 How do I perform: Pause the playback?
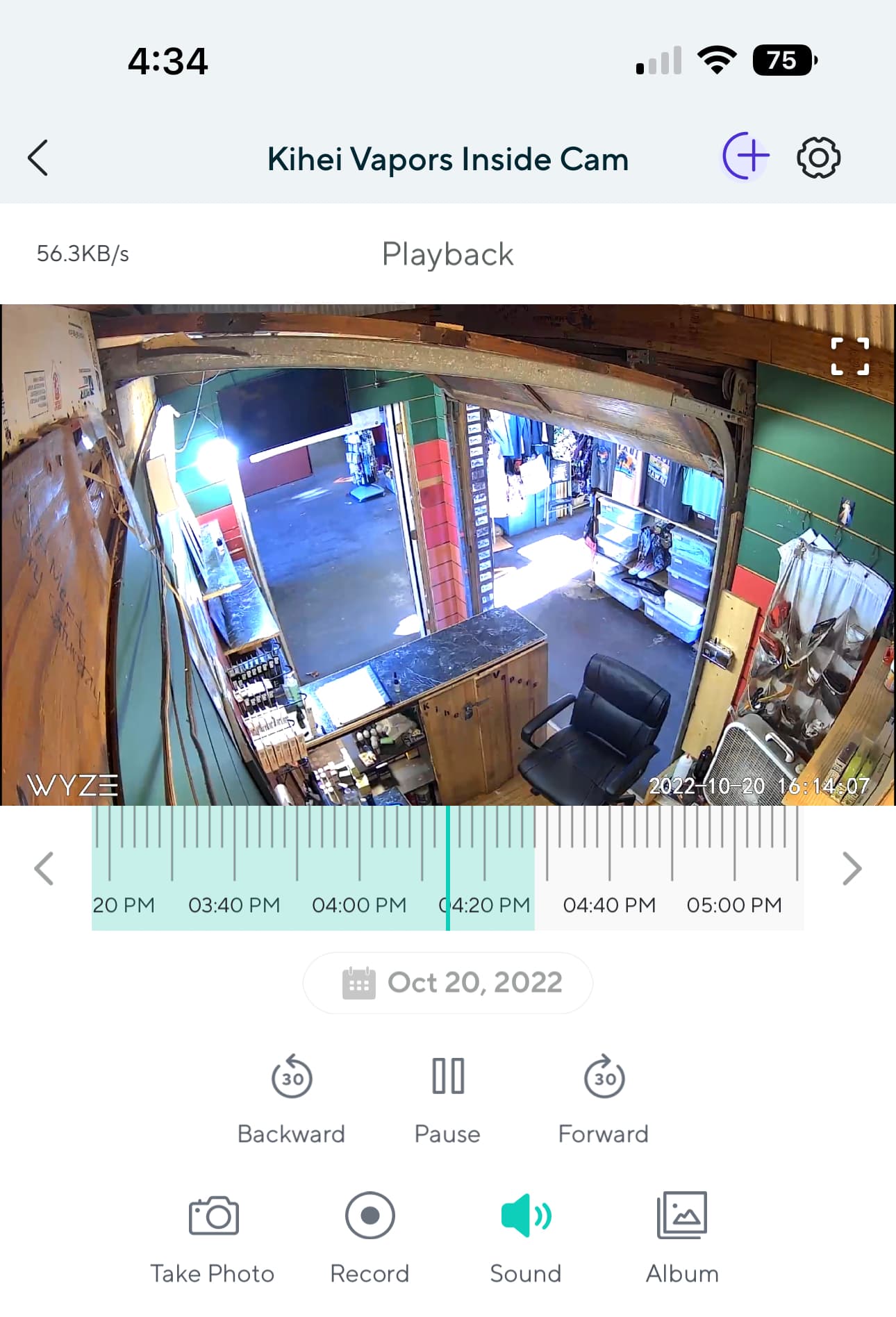(448, 1077)
